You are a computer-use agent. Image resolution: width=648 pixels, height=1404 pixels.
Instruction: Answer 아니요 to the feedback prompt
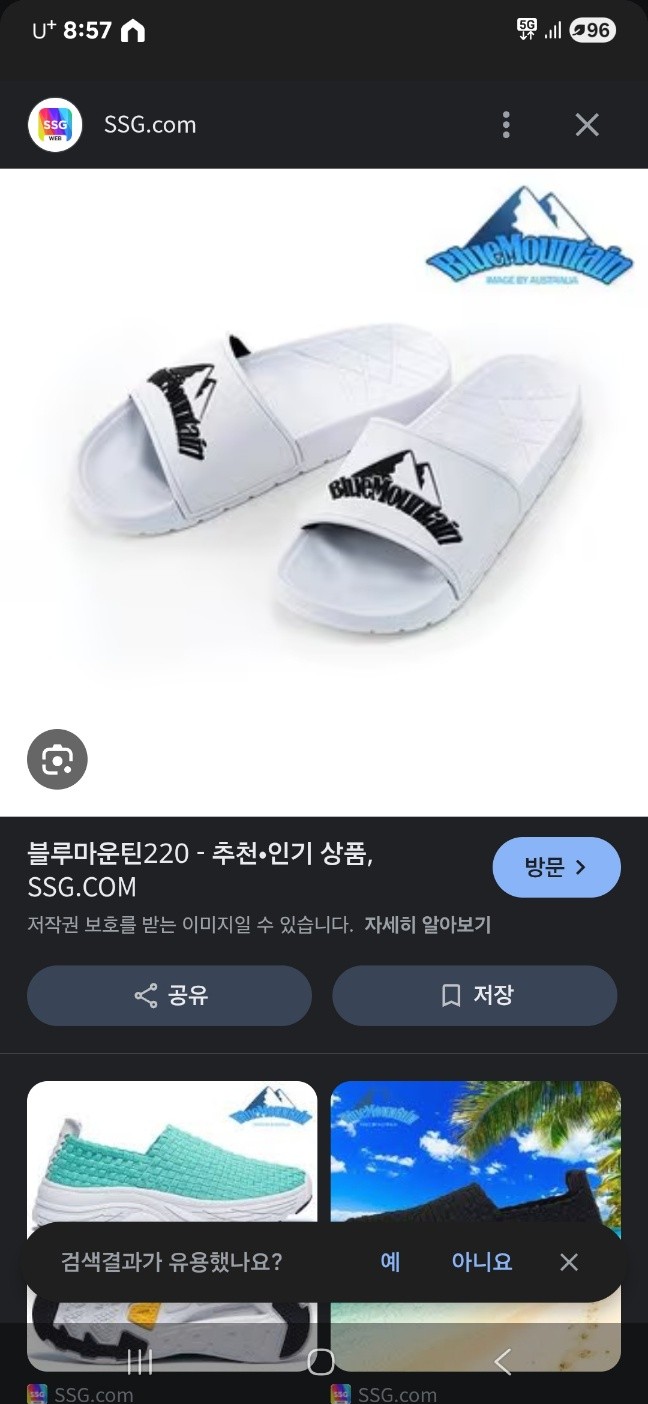[481, 1262]
